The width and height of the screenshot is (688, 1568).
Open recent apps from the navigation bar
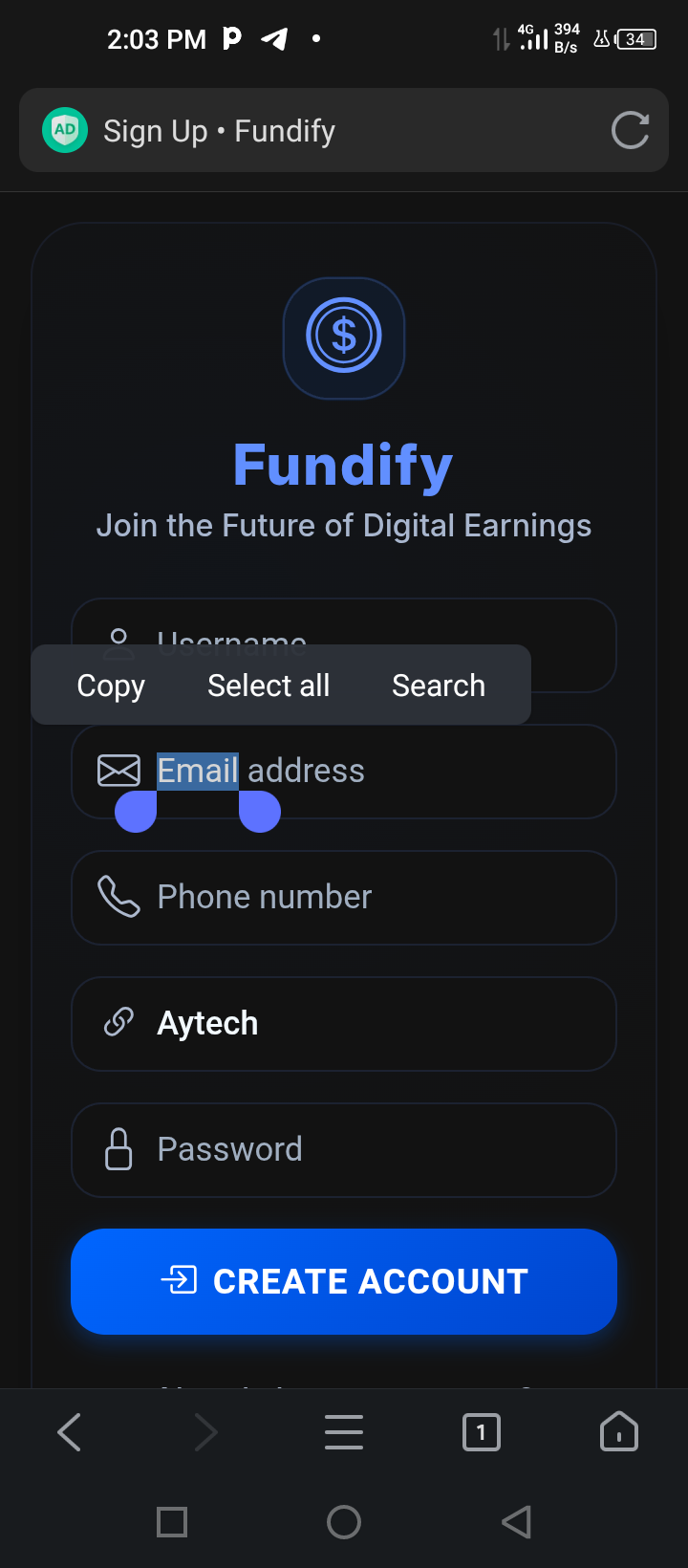click(x=172, y=1522)
